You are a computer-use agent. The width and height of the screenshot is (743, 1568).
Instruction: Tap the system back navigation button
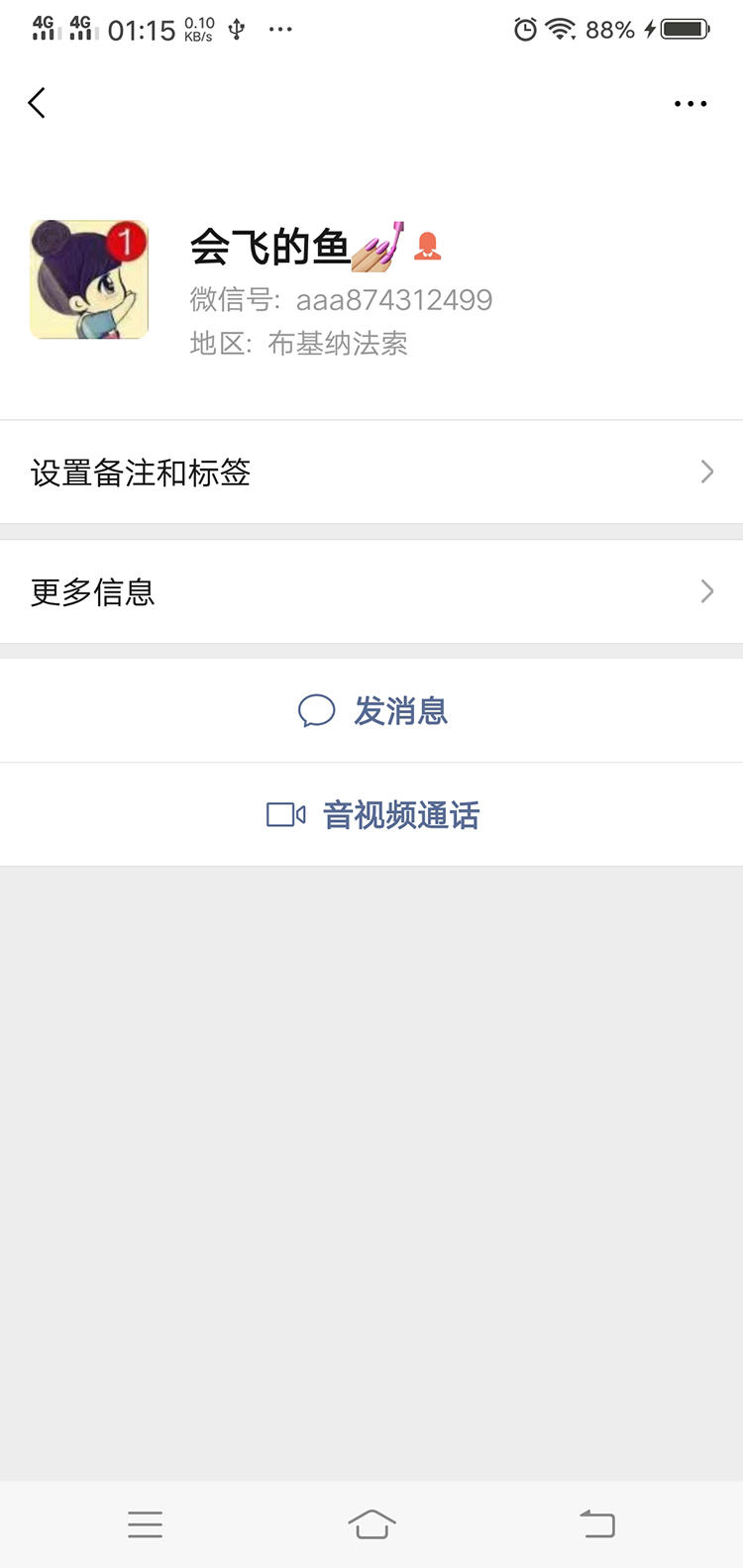coord(597,1523)
